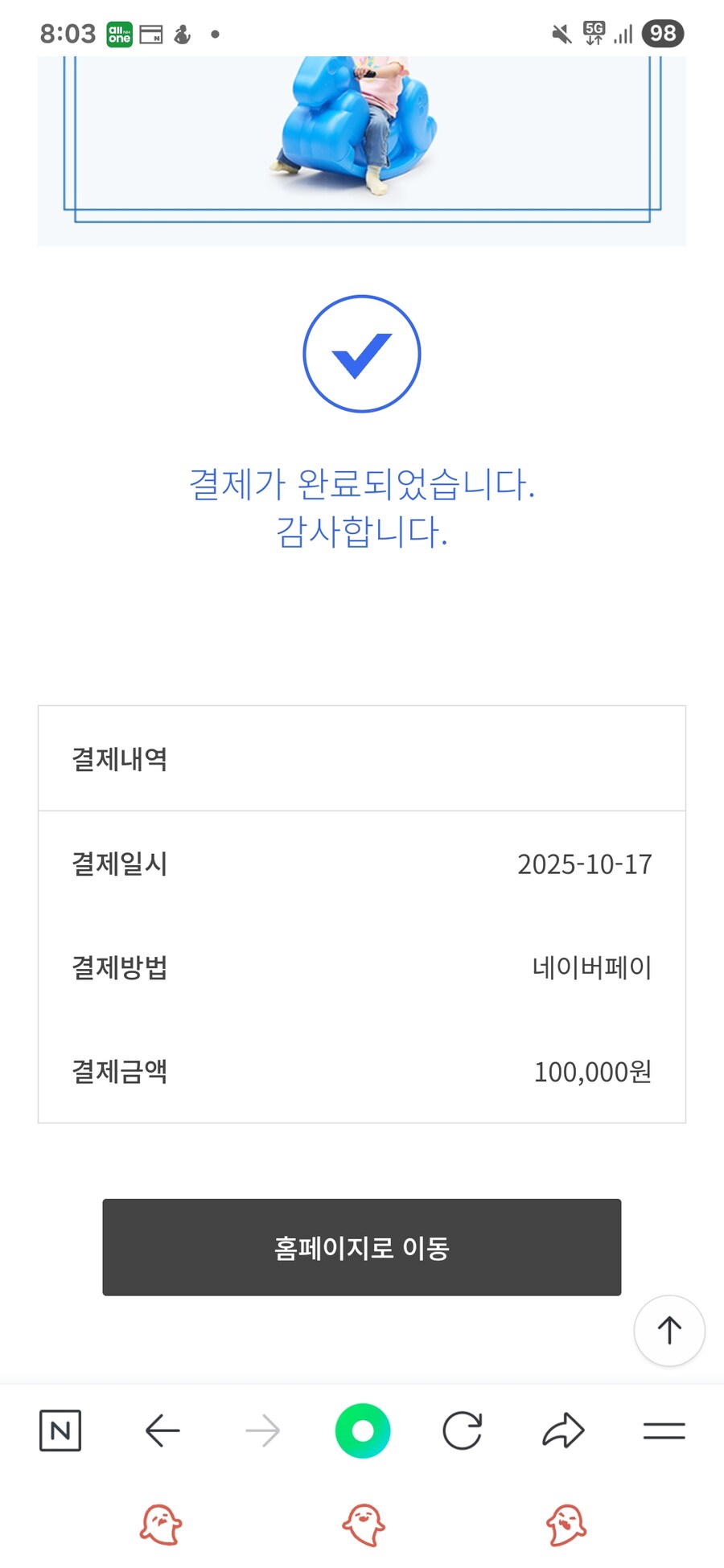Tap the blue checkmark completion icon
The width and height of the screenshot is (724, 1568).
(x=362, y=355)
